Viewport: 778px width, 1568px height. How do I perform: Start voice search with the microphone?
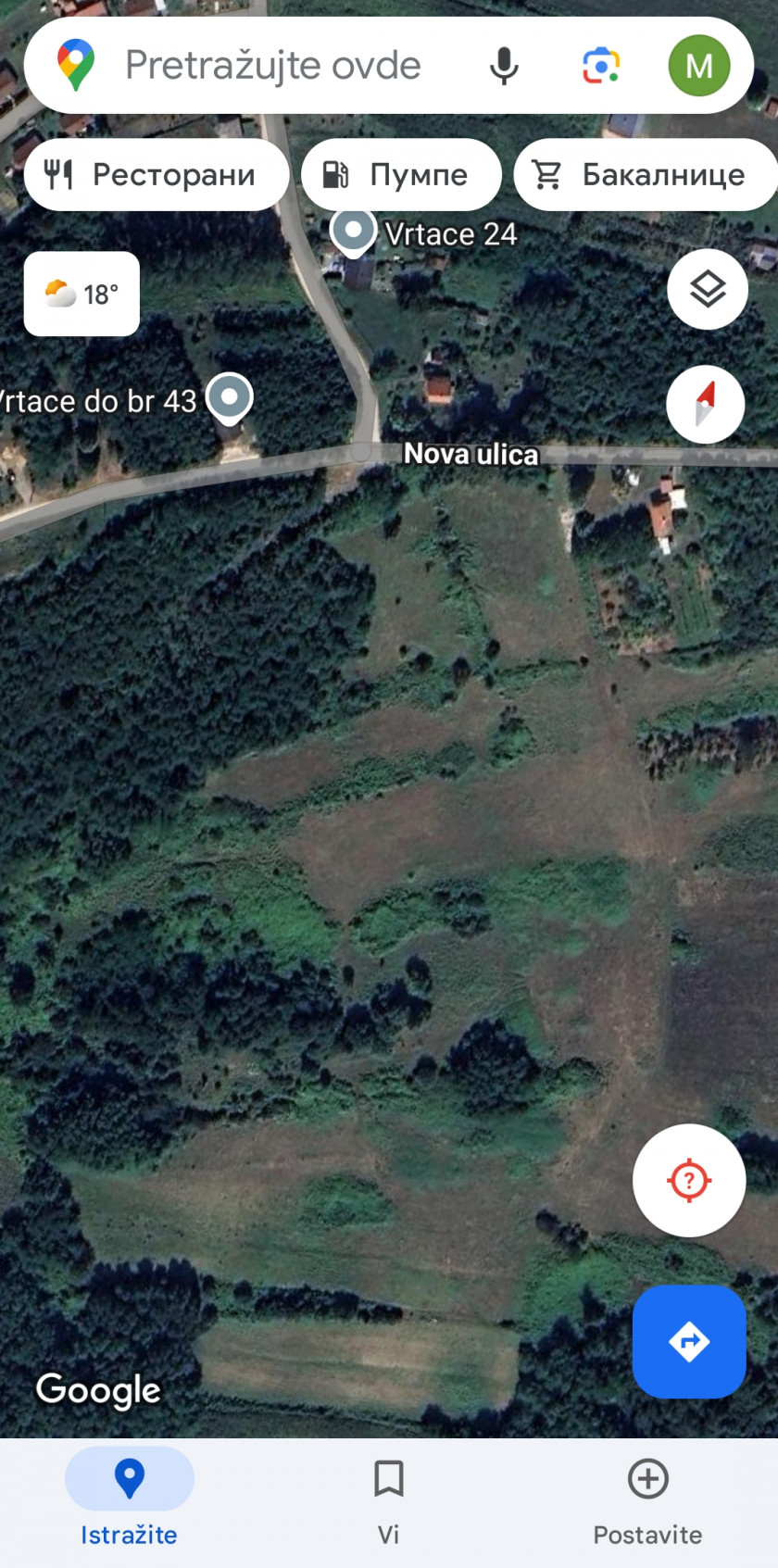tap(504, 66)
